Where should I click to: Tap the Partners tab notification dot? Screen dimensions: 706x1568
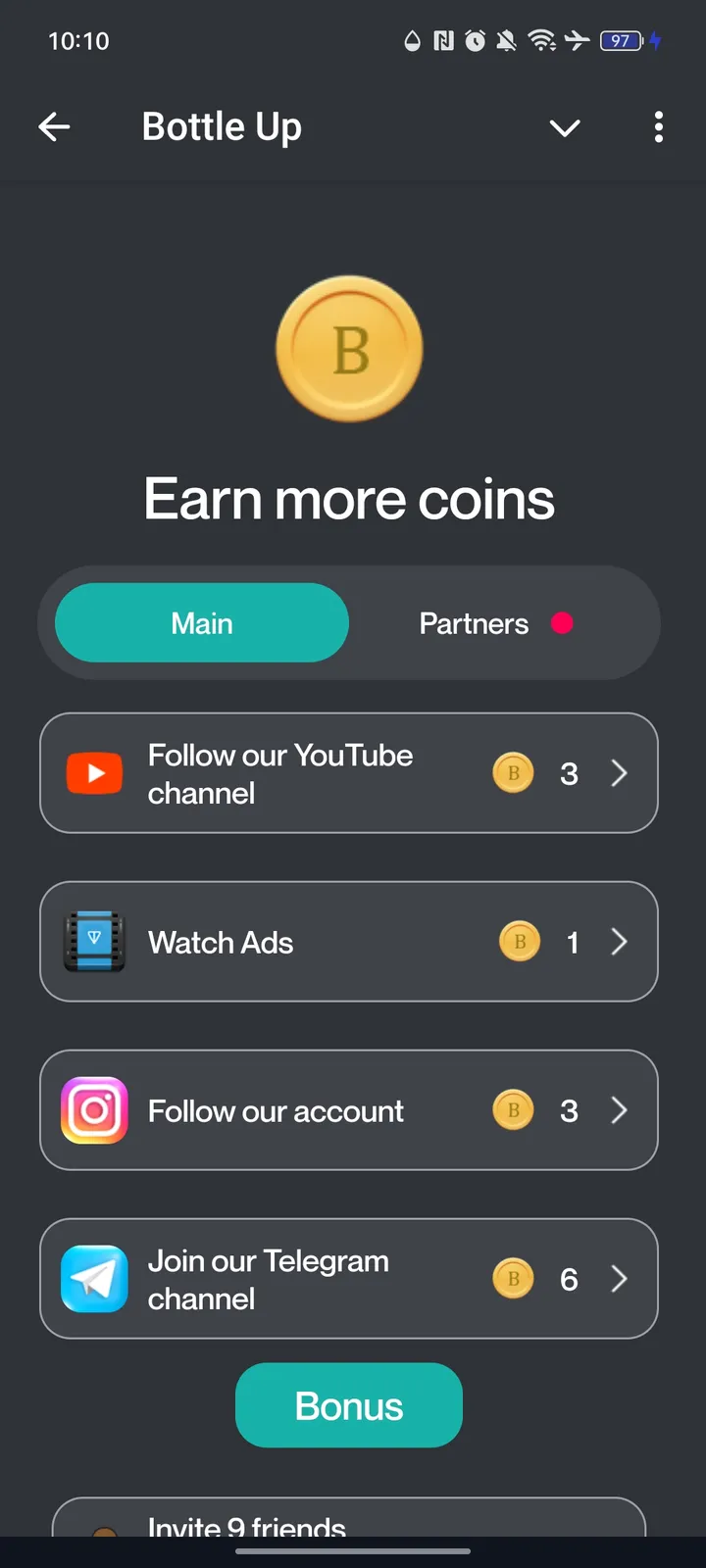[x=562, y=622]
